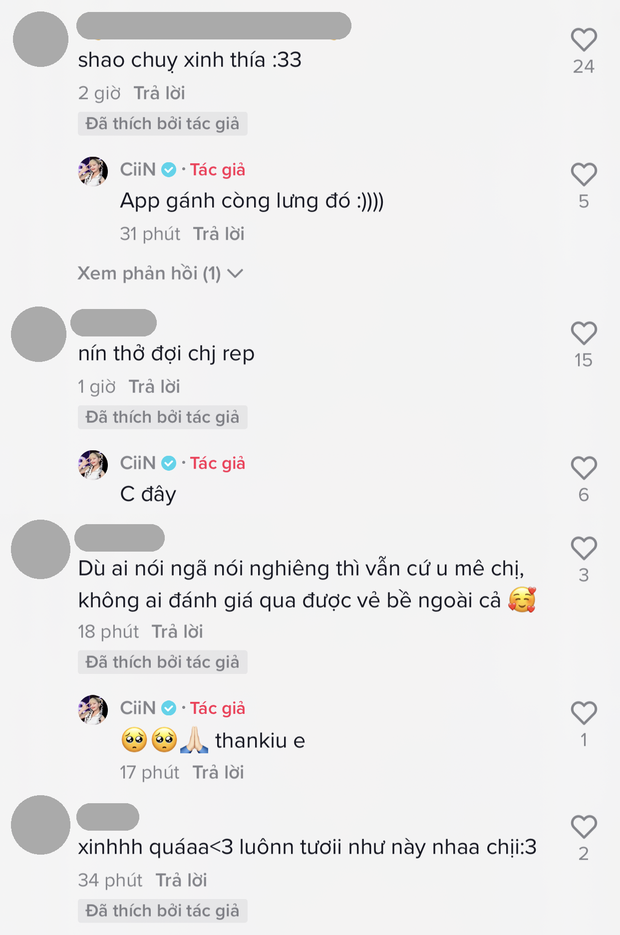
Task: Open CiiN's avatar beside "thankiu e"
Action: coord(93,709)
